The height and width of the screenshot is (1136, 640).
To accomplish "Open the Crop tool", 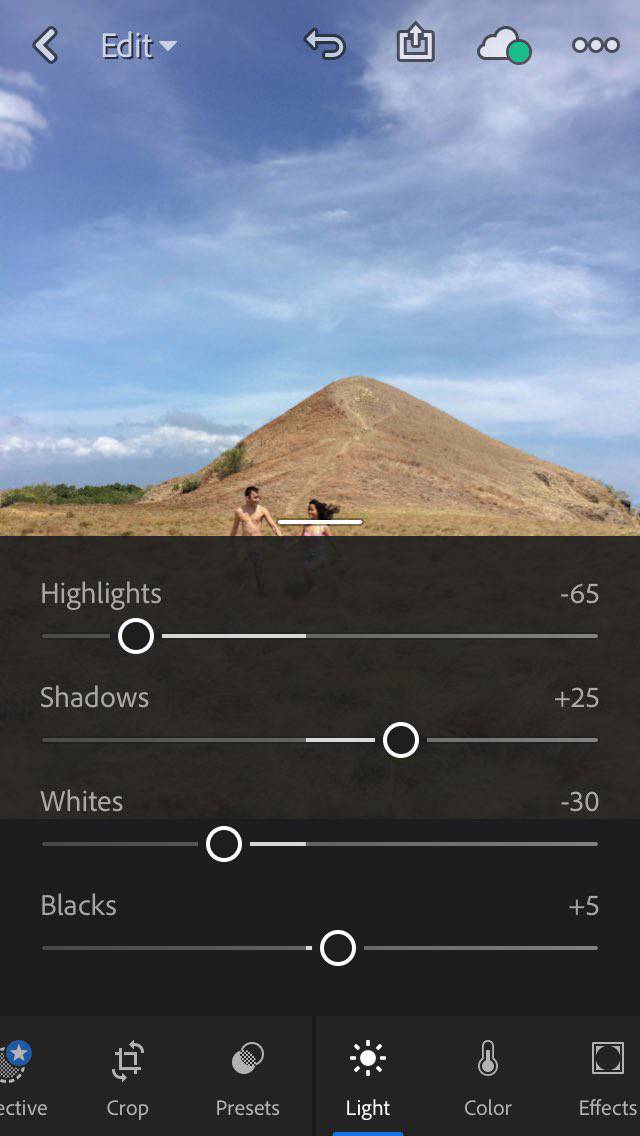I will coord(127,1078).
